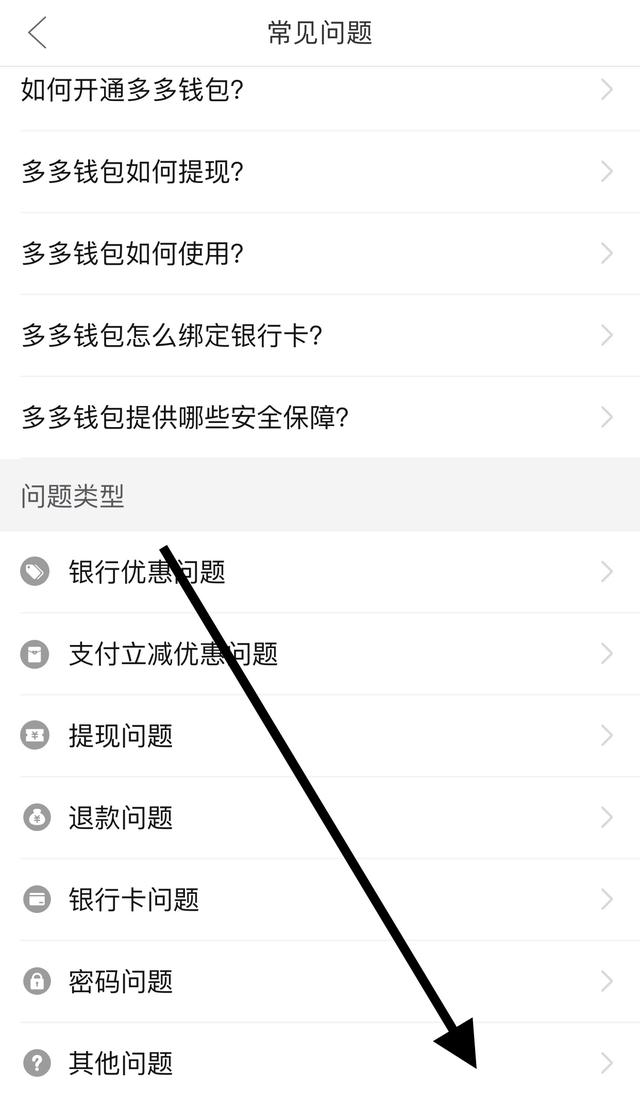
Task: Open 多多钱包如何提现 question
Action: 320,172
